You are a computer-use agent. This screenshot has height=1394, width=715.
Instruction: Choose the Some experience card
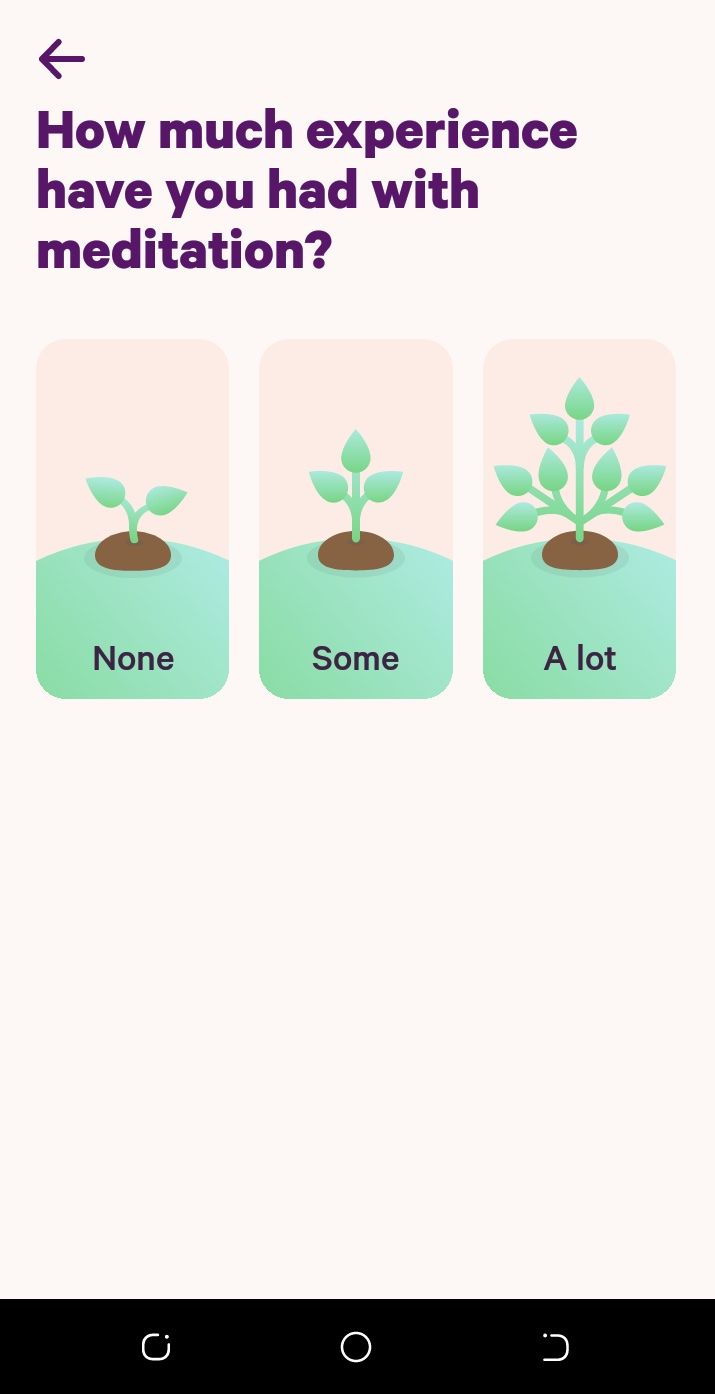tap(356, 519)
